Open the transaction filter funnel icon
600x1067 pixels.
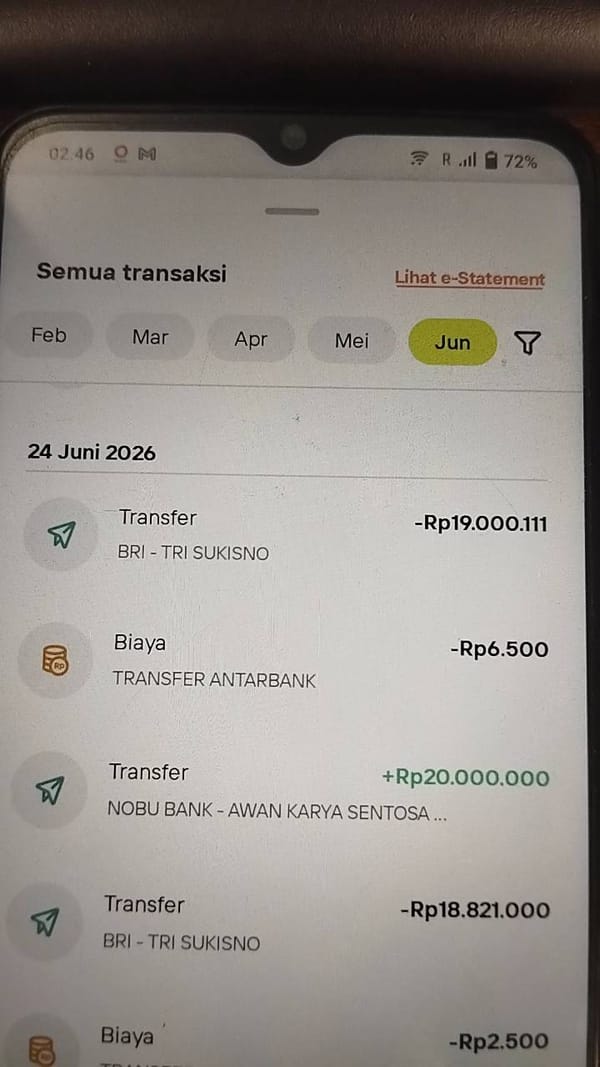[527, 343]
